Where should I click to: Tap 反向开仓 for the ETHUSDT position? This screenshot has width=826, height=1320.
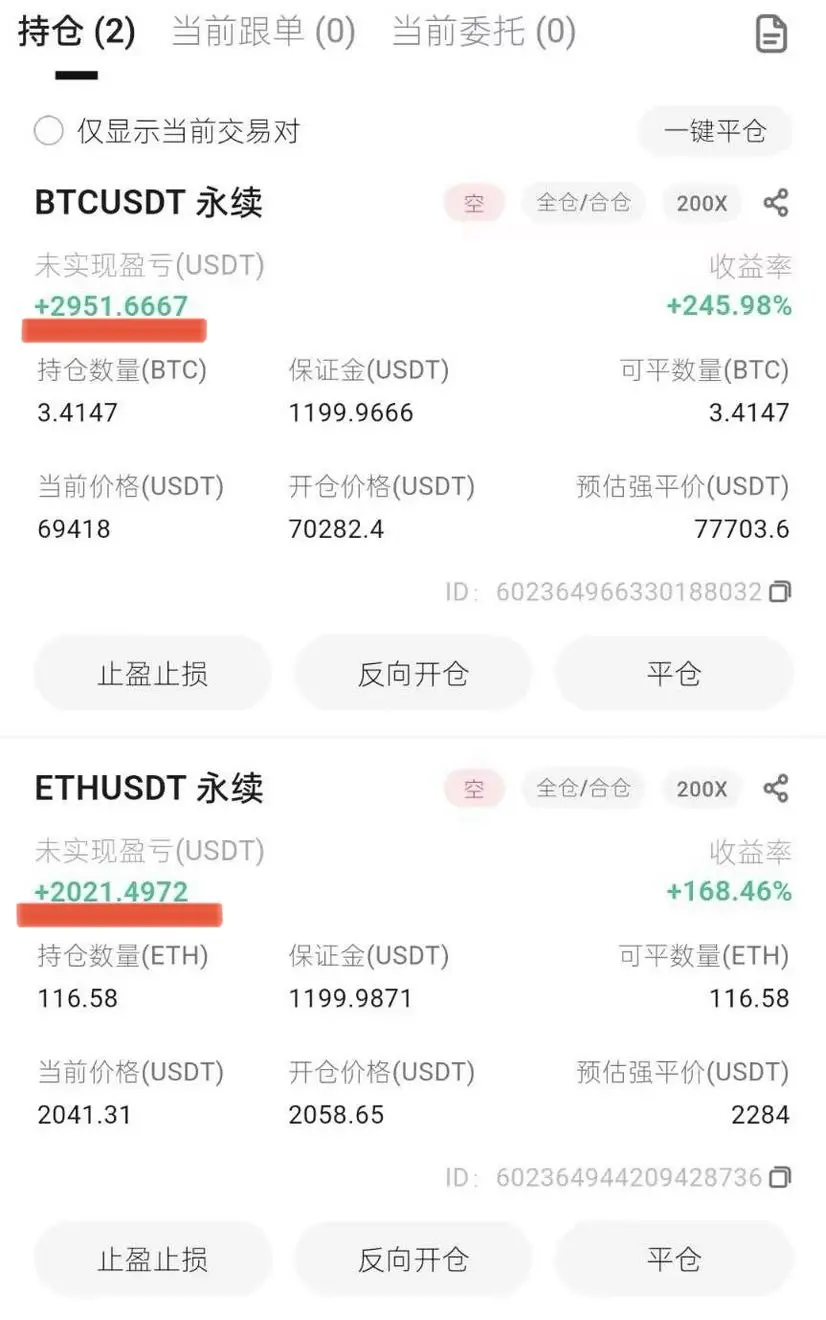413,1259
